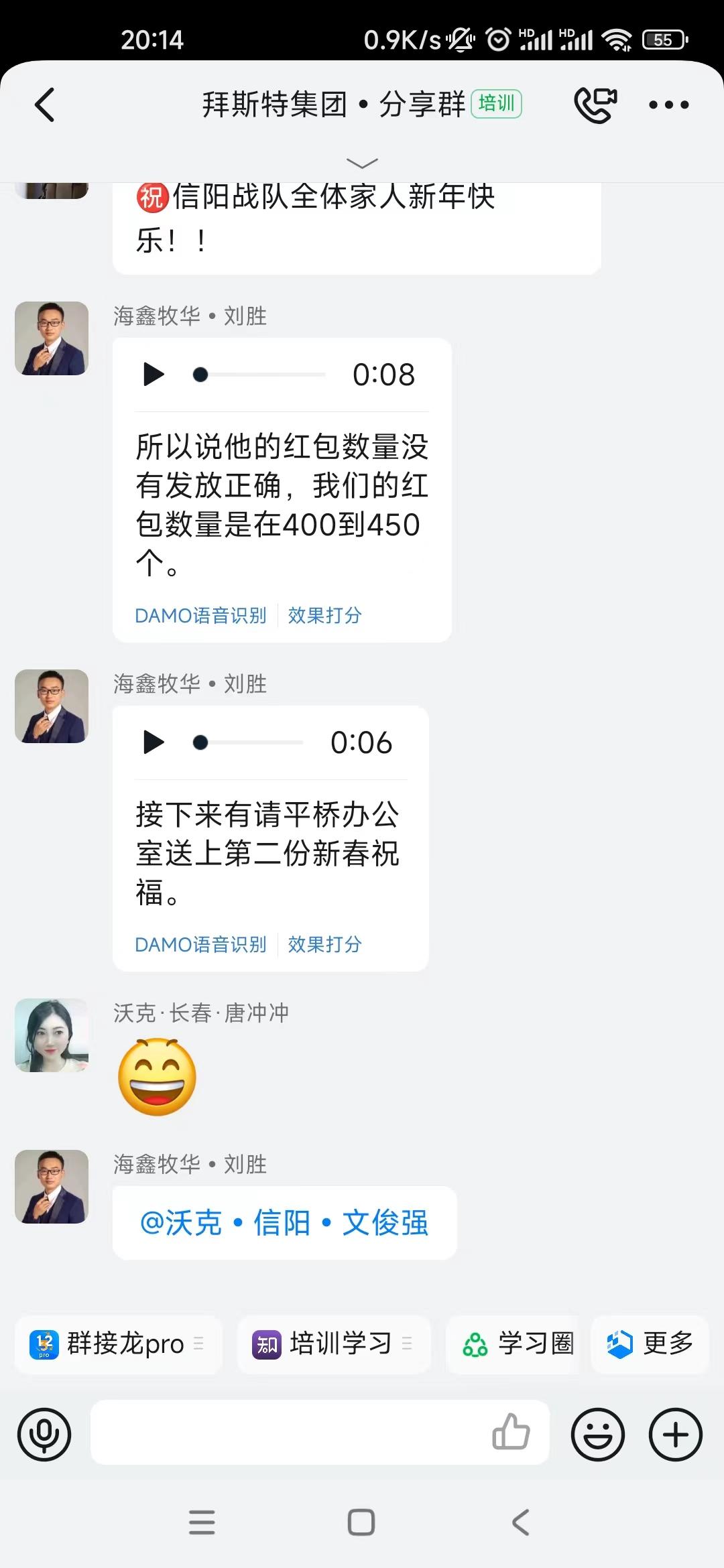Expand the chevron below the group title

click(x=362, y=164)
